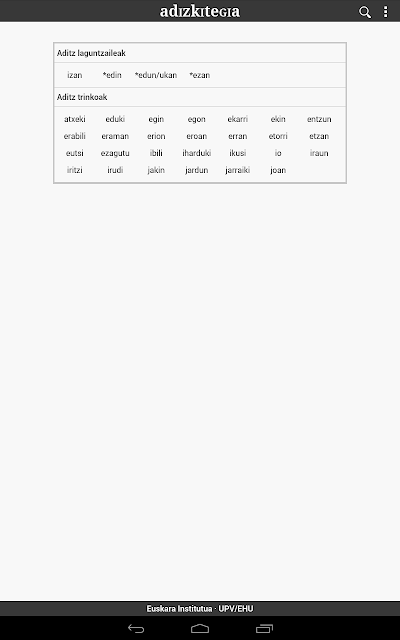Open the verb egin
400x640 pixels.
[x=156, y=119]
